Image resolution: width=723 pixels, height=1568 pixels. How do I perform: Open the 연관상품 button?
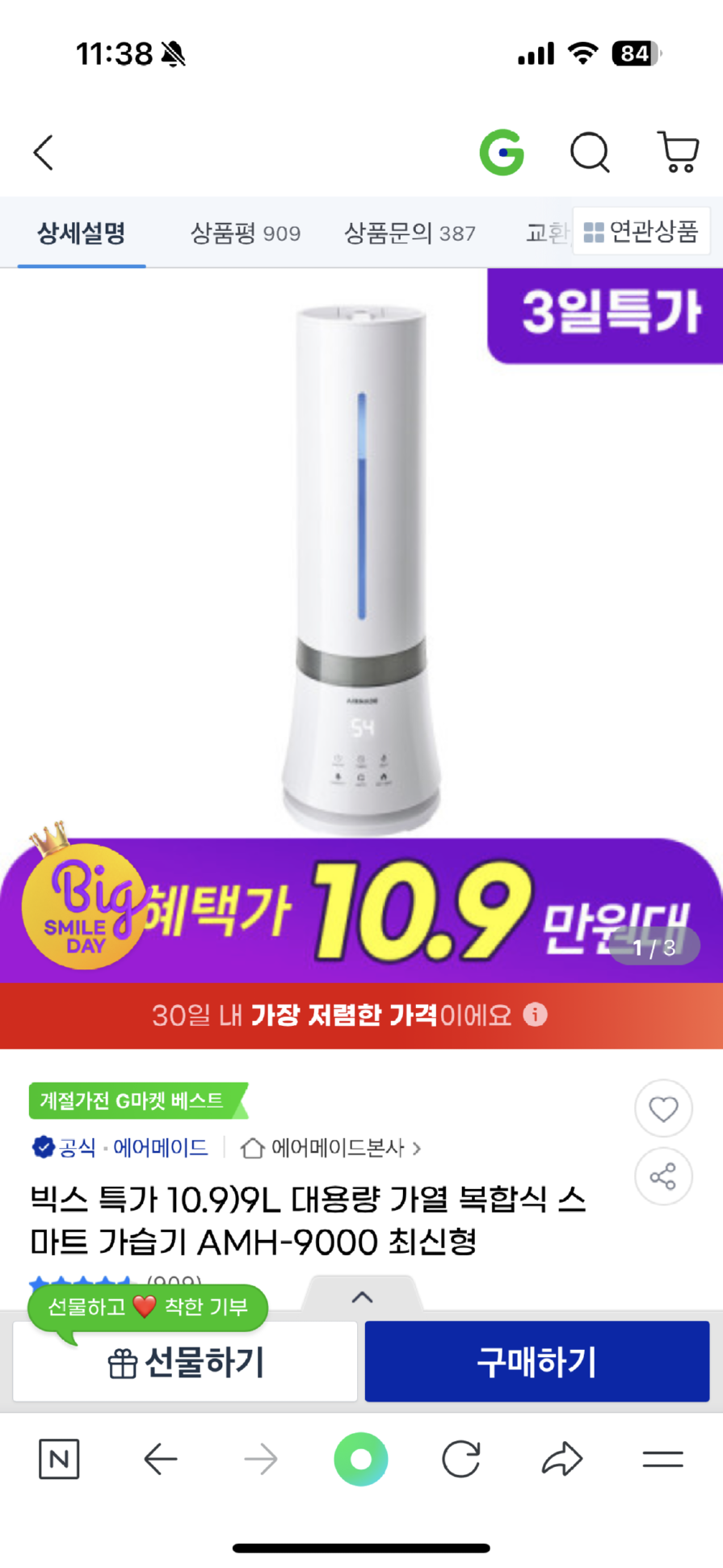(641, 232)
